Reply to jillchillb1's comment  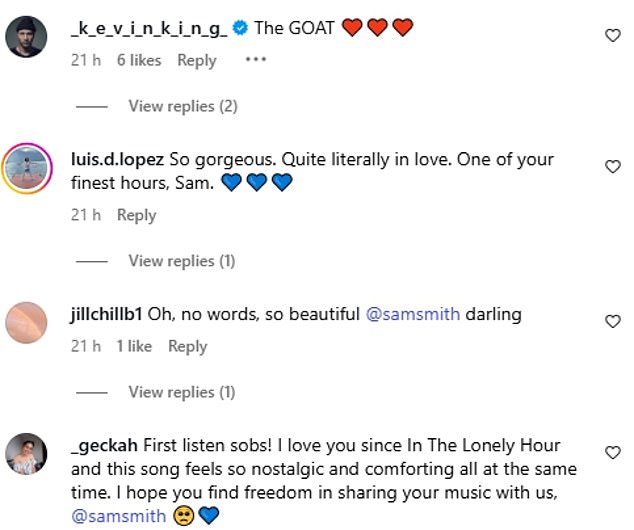(x=187, y=346)
